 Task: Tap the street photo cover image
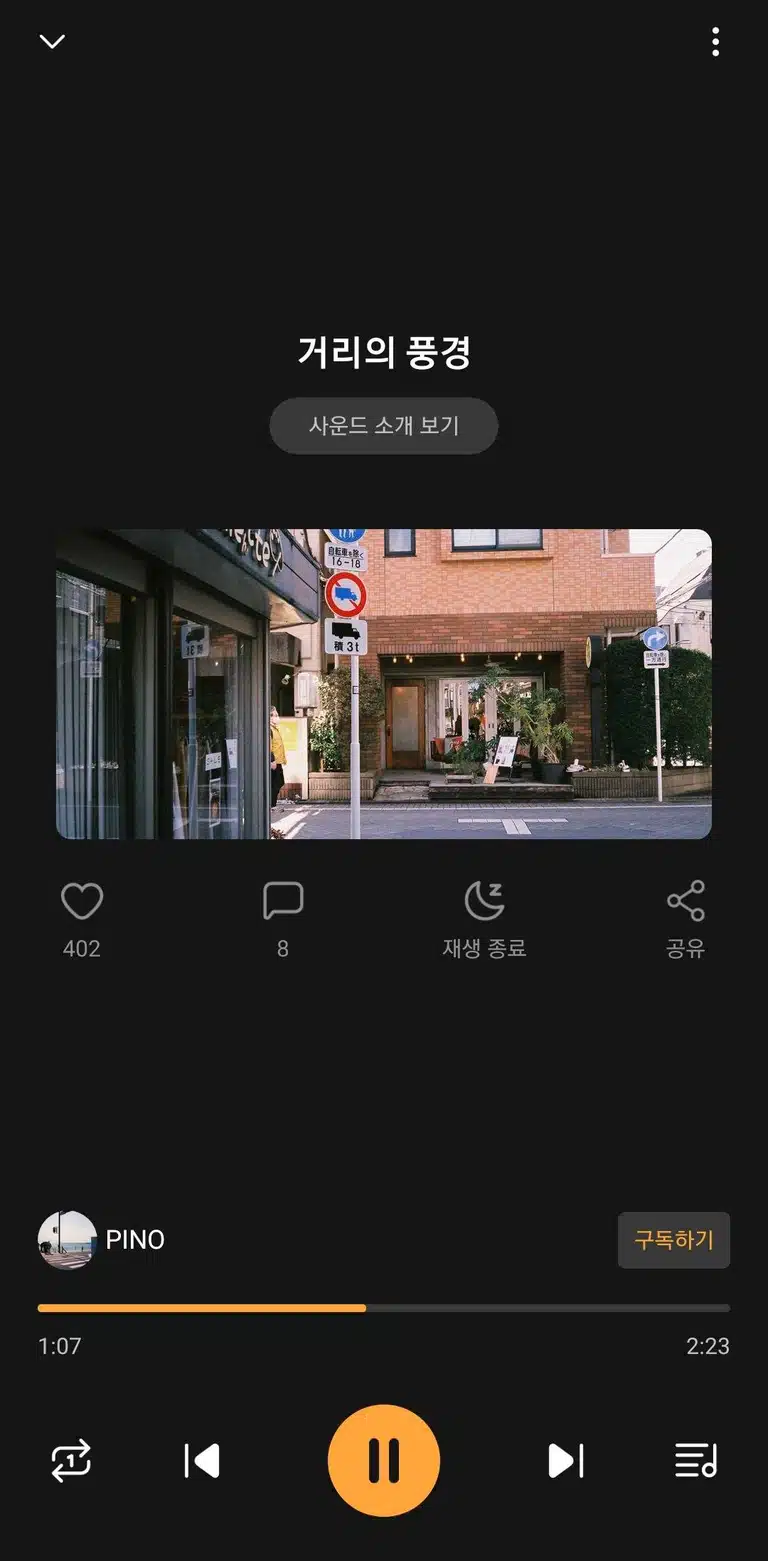click(384, 684)
